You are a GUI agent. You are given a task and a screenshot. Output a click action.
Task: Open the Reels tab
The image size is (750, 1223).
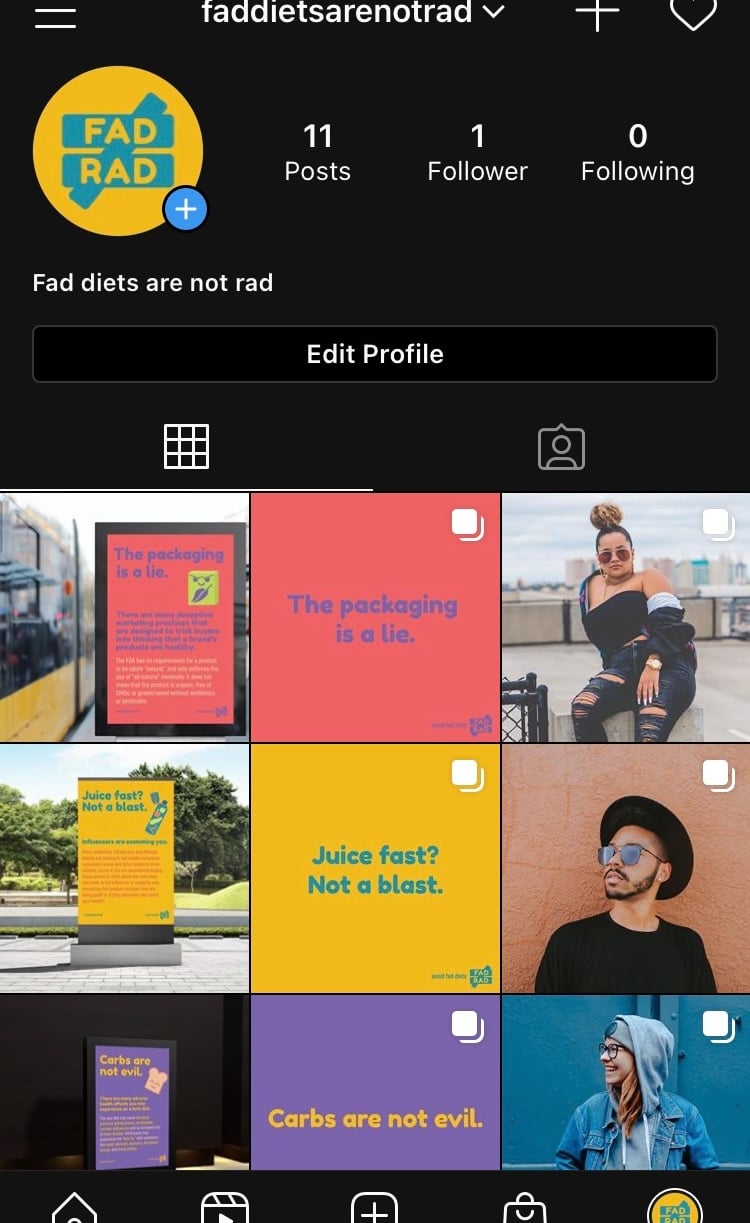[225, 1208]
